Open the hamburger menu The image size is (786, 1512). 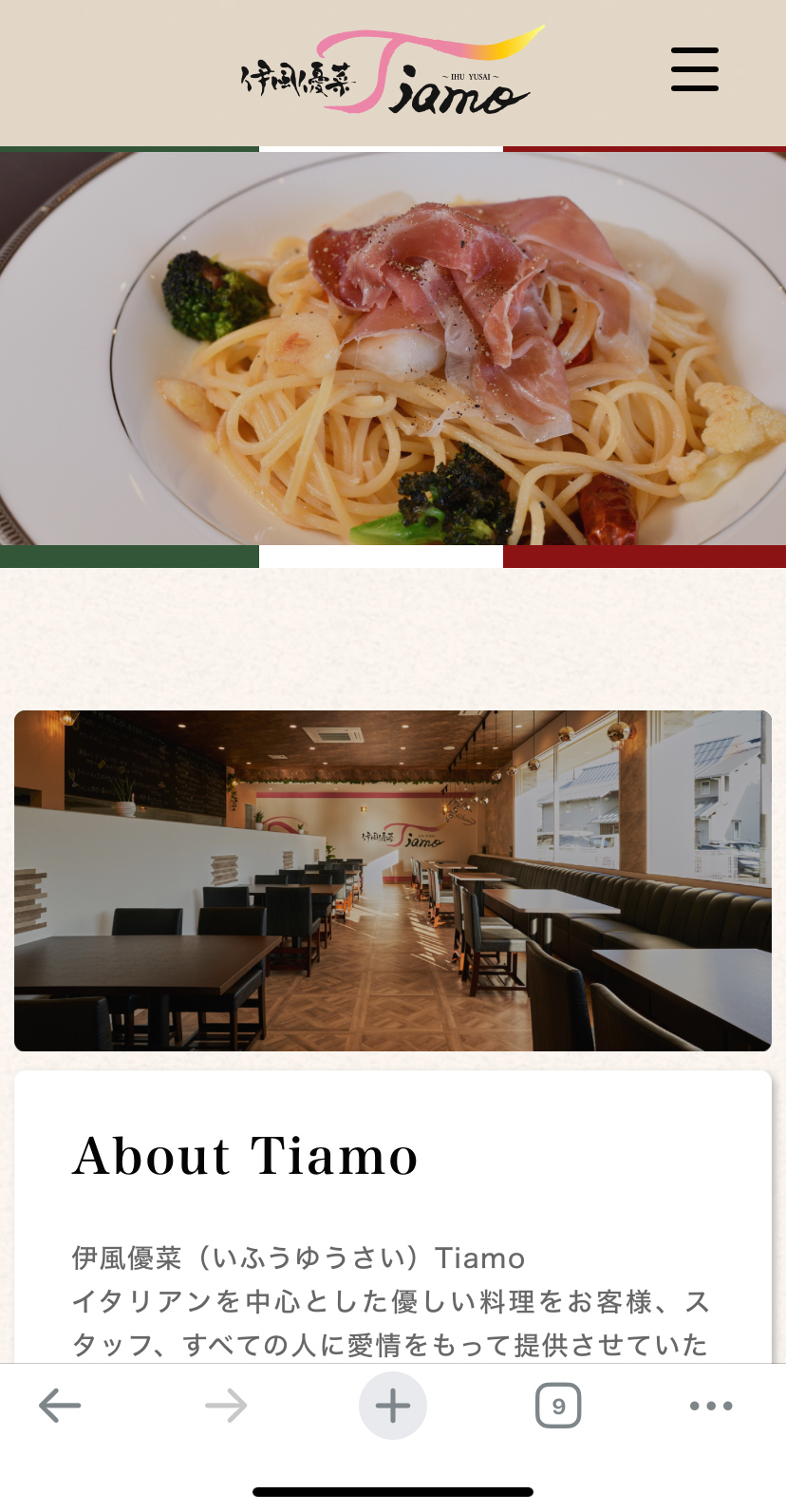(694, 69)
